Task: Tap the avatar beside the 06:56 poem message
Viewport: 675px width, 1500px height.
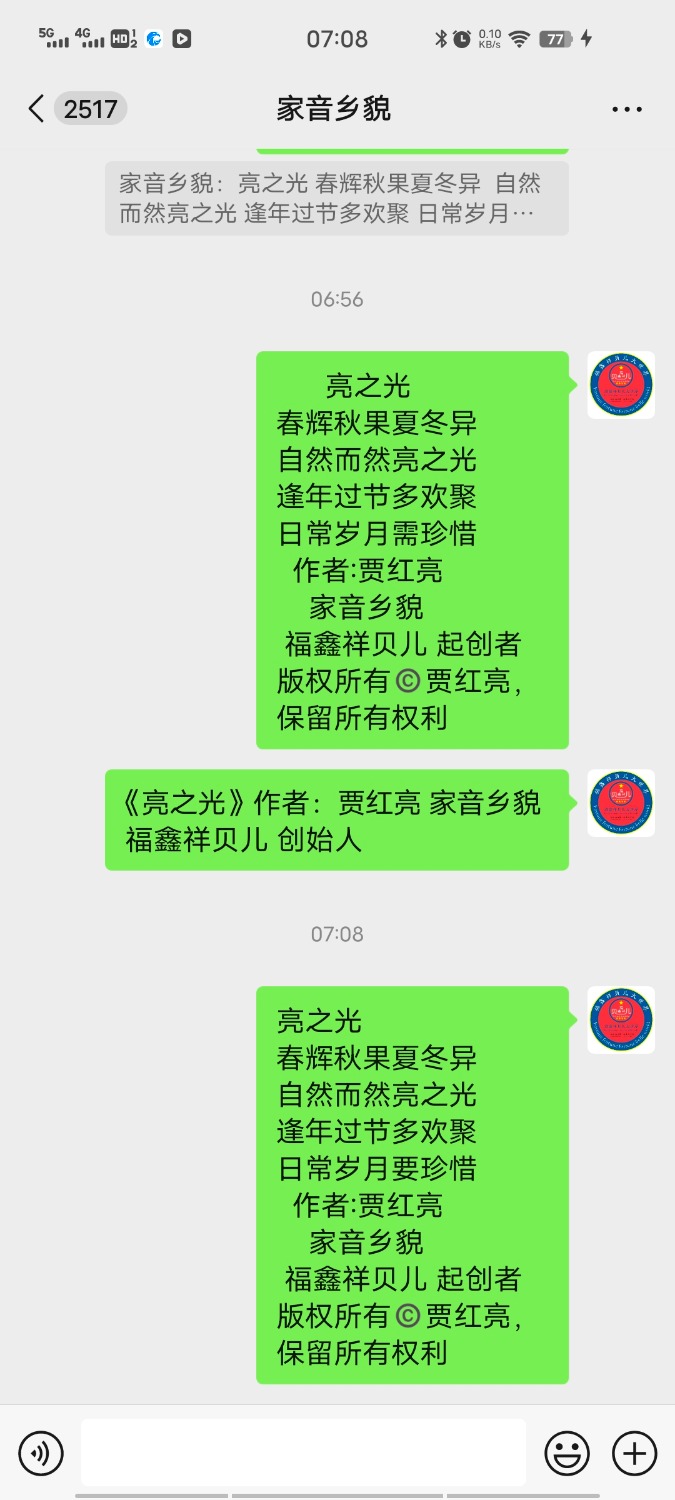Action: pyautogui.click(x=620, y=385)
